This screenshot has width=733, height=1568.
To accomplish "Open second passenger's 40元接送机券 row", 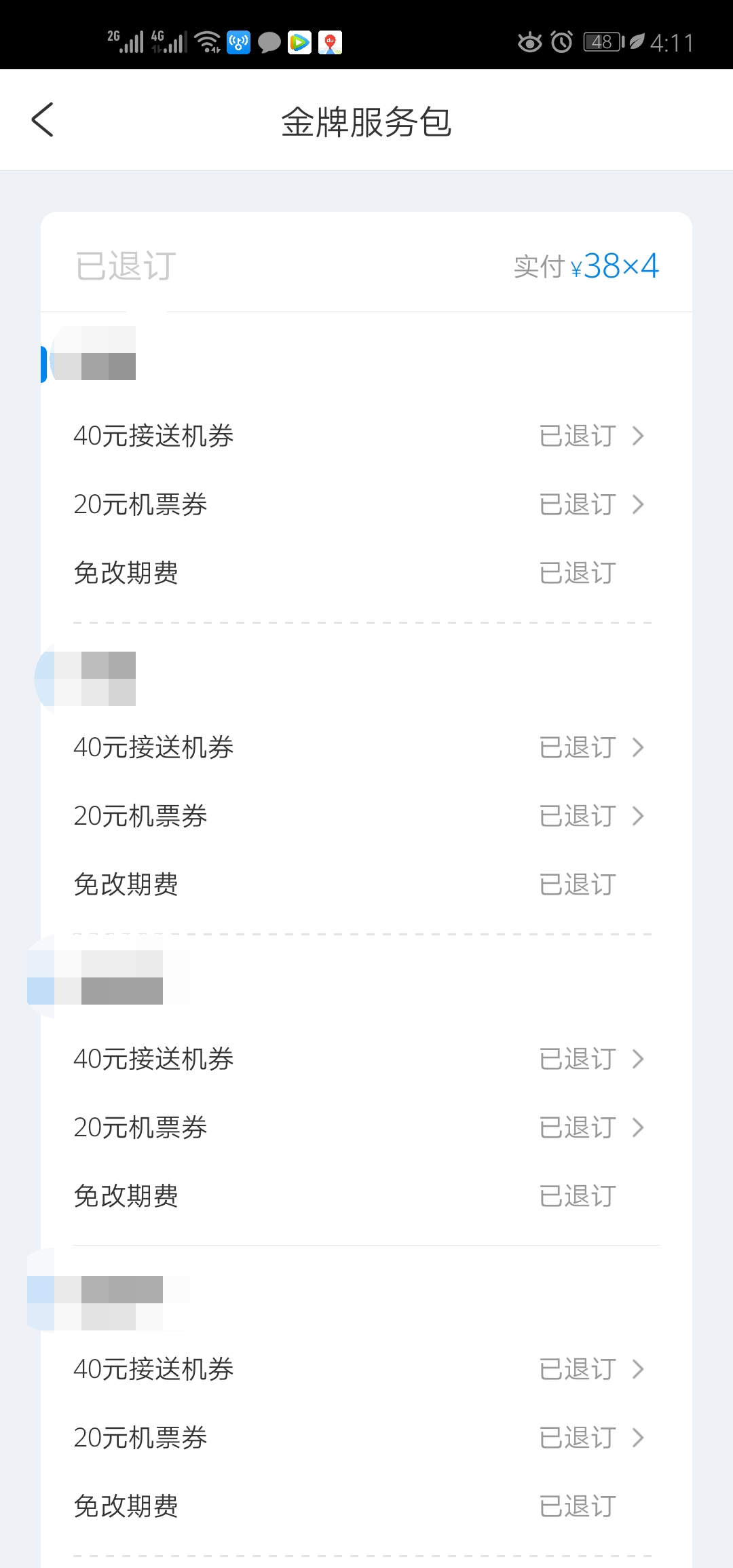I will pos(366,747).
